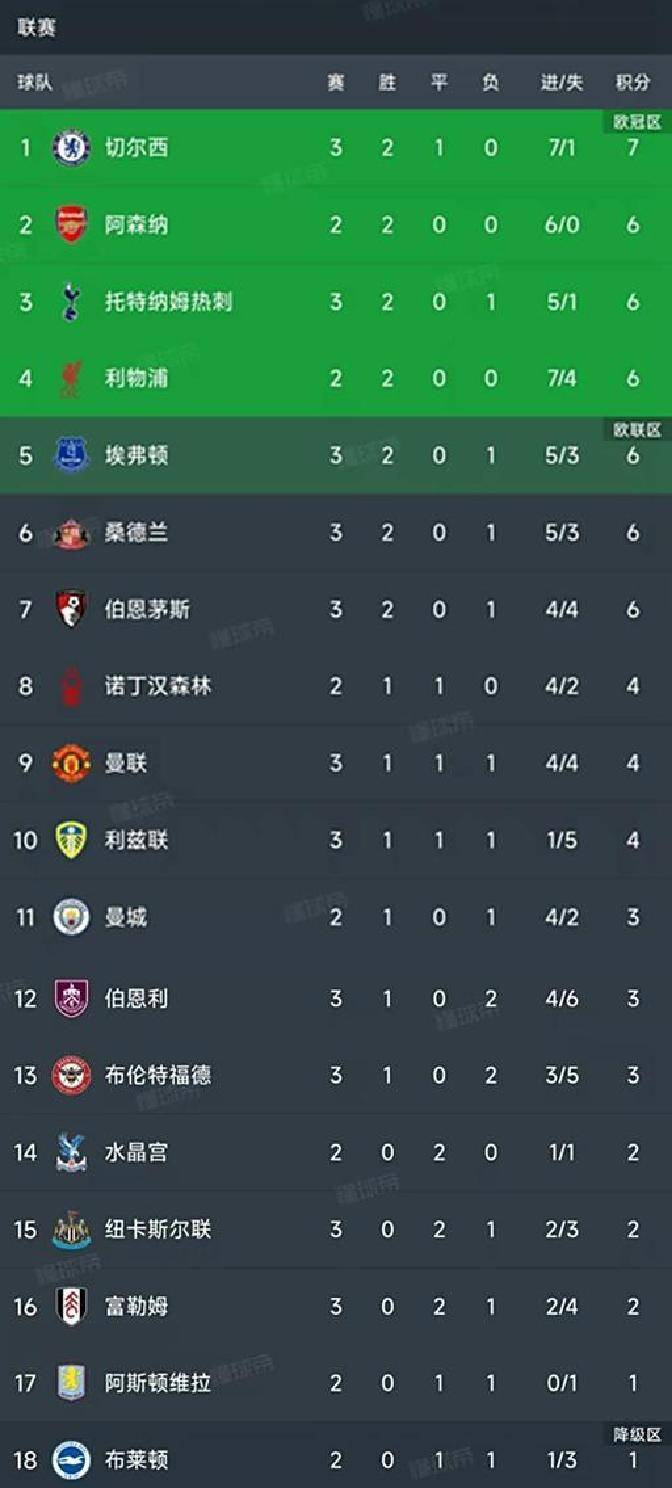
Task: Select 水晶宫 in the league table
Action: (x=137, y=1152)
